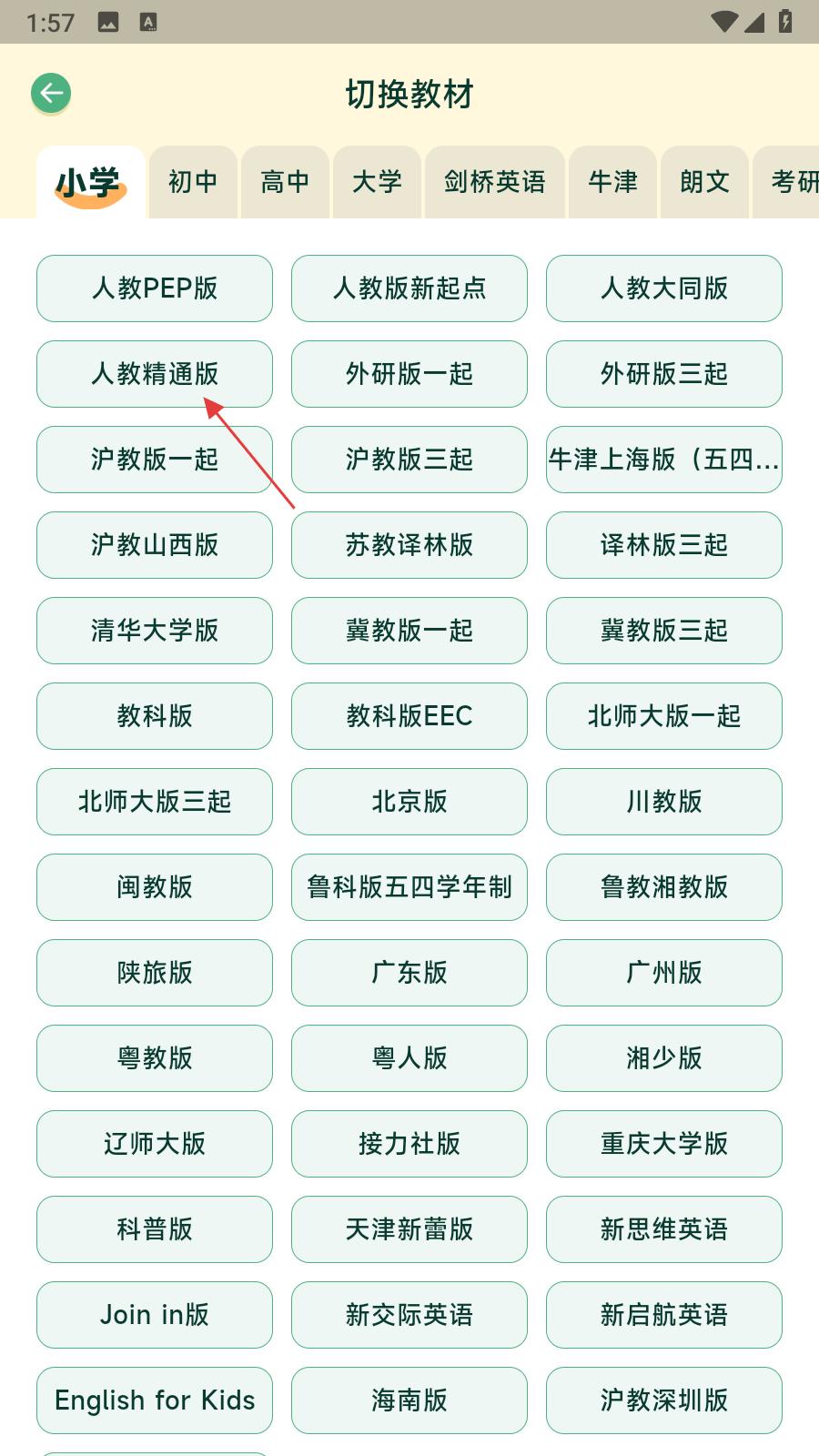
Task: Choose 北京版 textbook
Action: point(409,802)
